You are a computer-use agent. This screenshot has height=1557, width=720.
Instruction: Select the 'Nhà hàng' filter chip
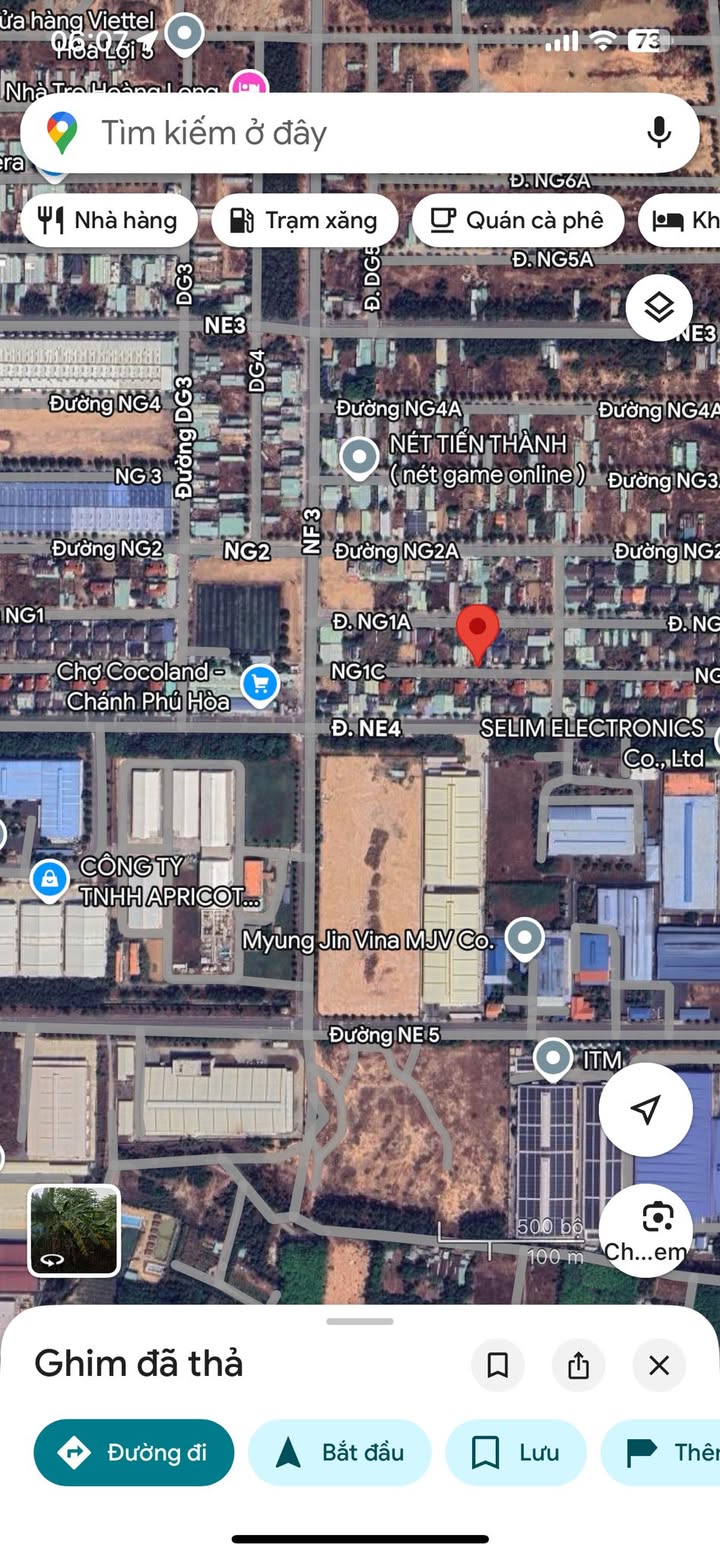click(x=108, y=221)
